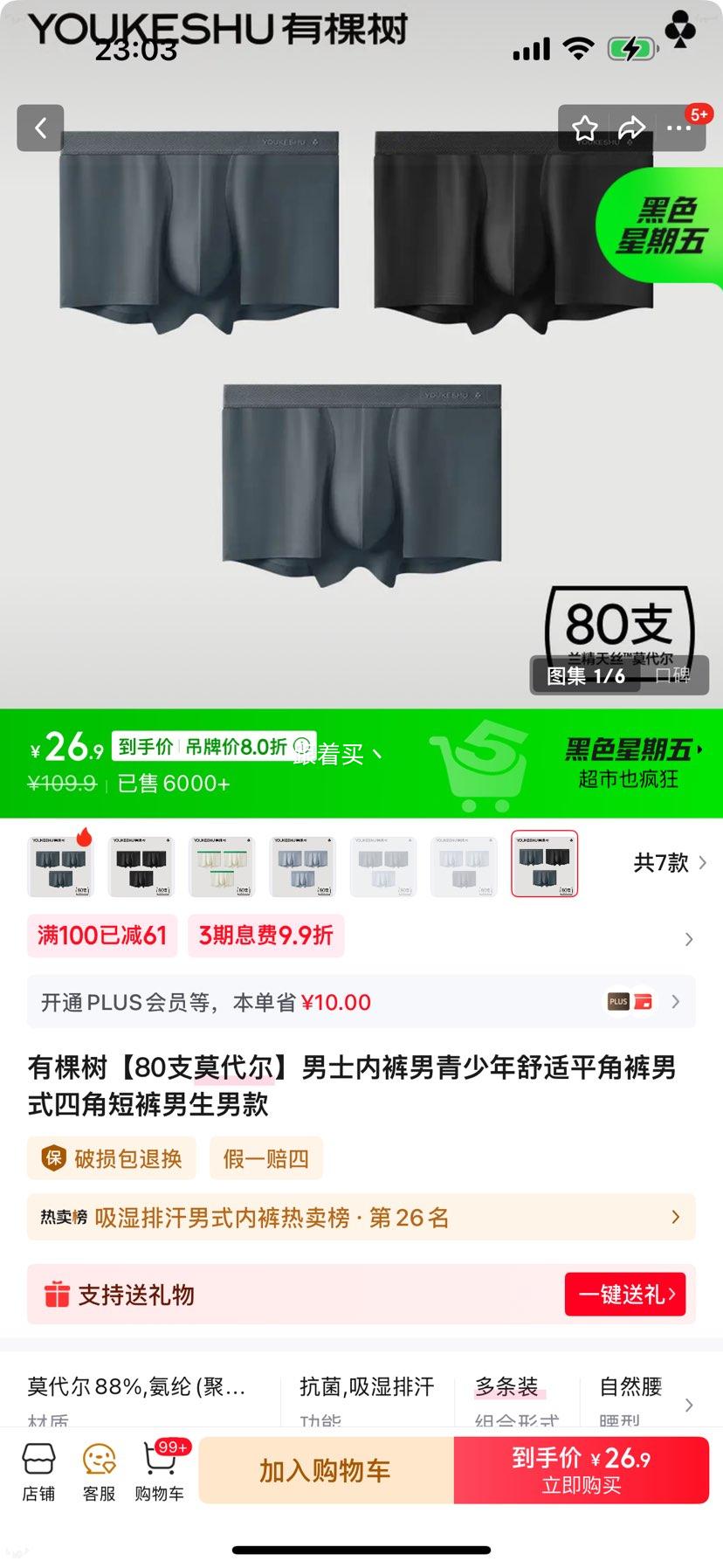This screenshot has height=1568, width=723.
Task: Expand the 满100已减61 promotion details
Action: 101,935
